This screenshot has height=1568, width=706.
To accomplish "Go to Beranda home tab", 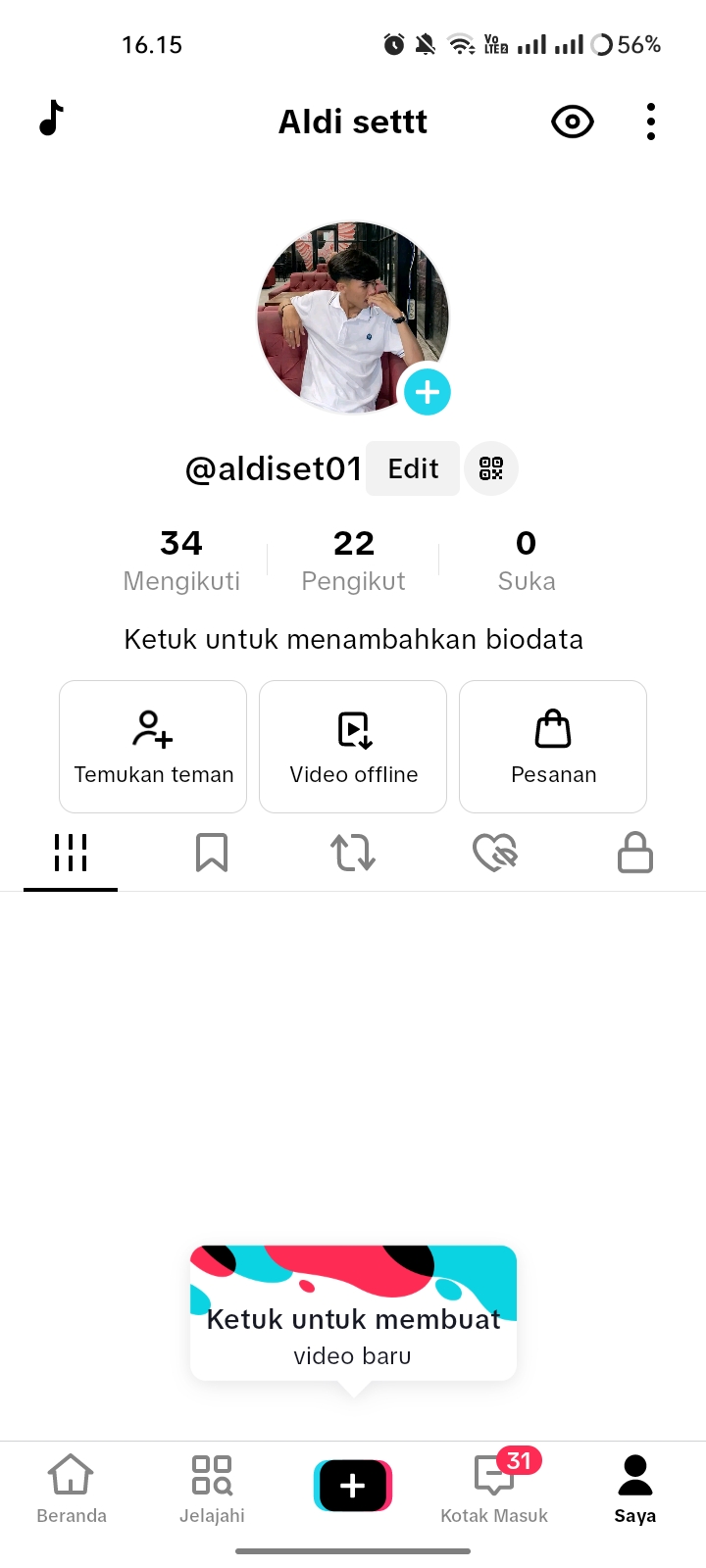I will pos(72,1488).
